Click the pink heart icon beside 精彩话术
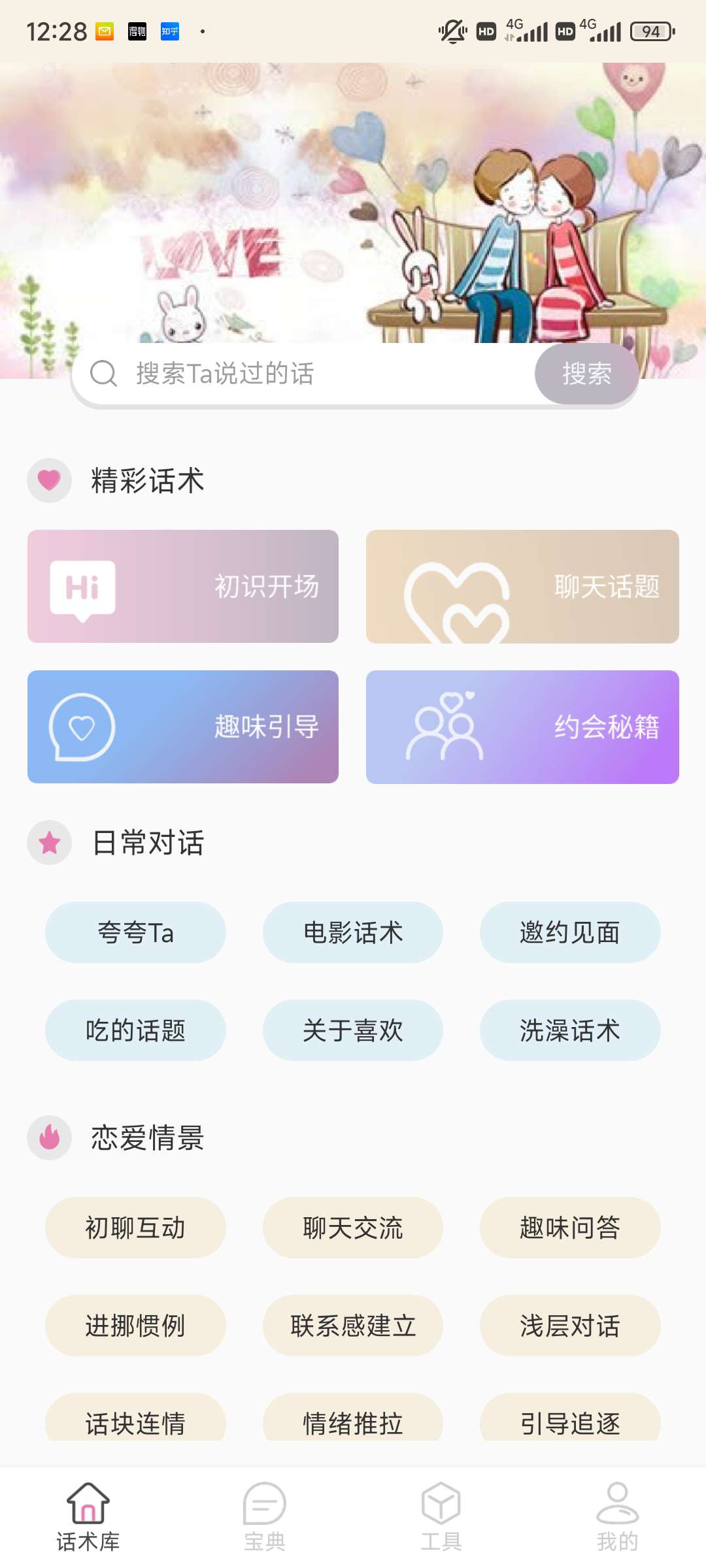Screen dimensions: 706x1568 point(50,481)
